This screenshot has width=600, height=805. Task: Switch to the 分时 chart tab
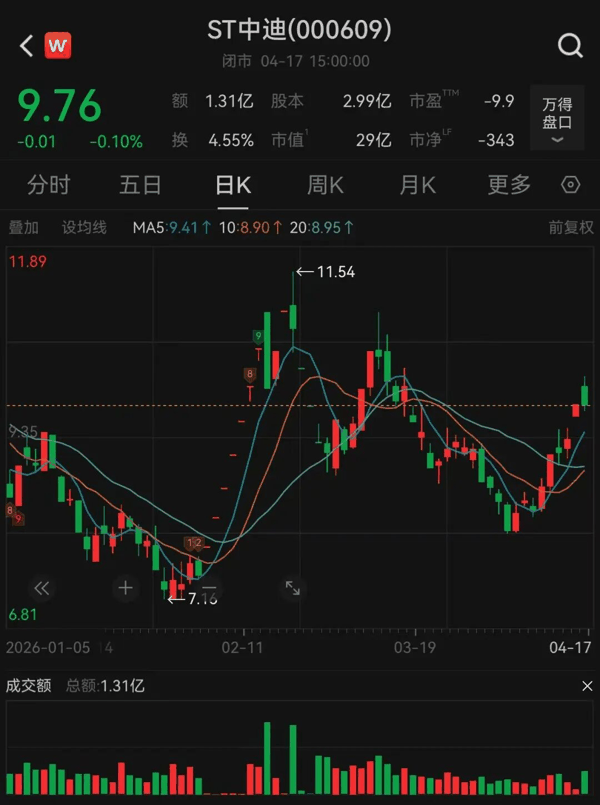point(48,185)
